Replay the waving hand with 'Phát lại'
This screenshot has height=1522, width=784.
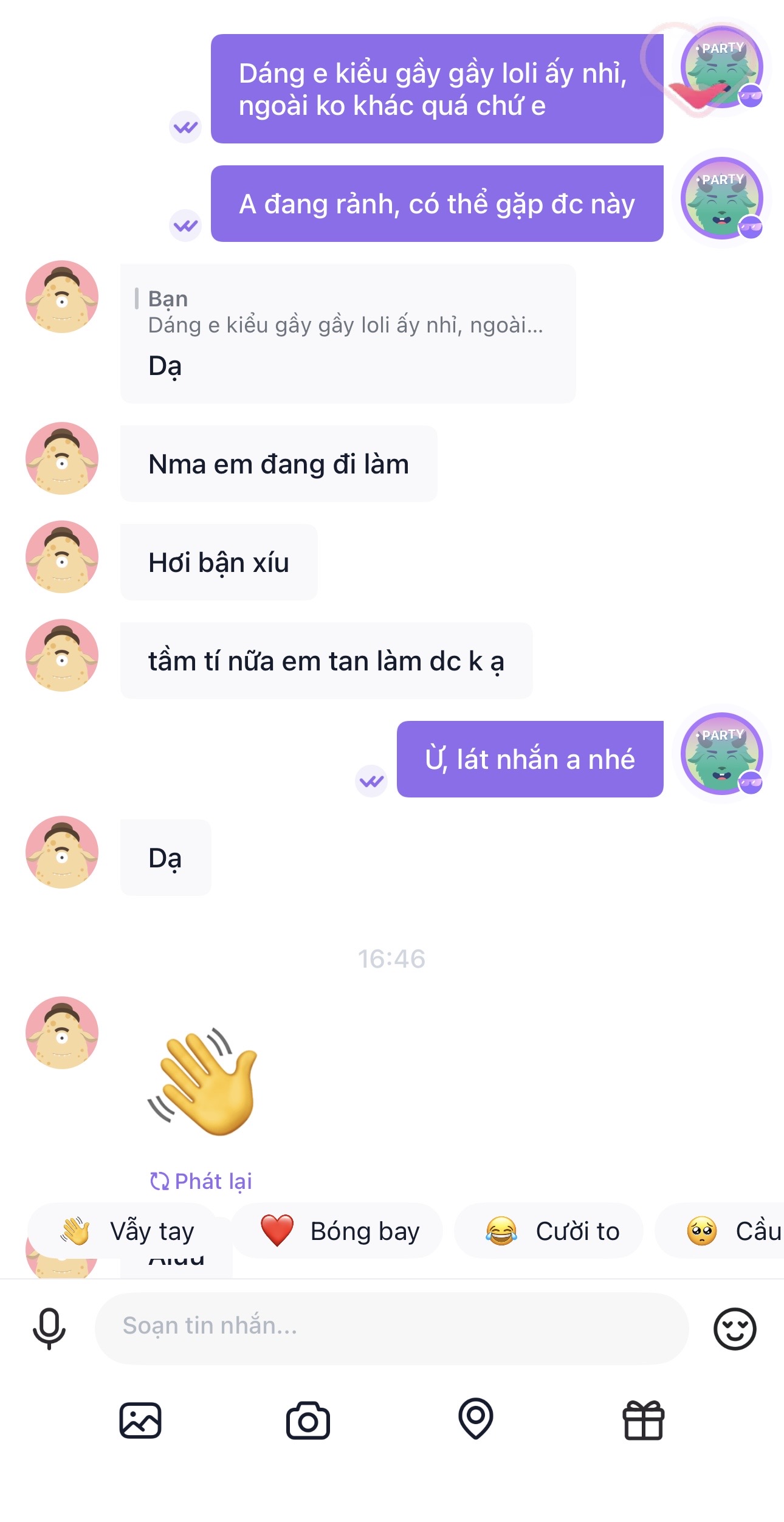201,1181
